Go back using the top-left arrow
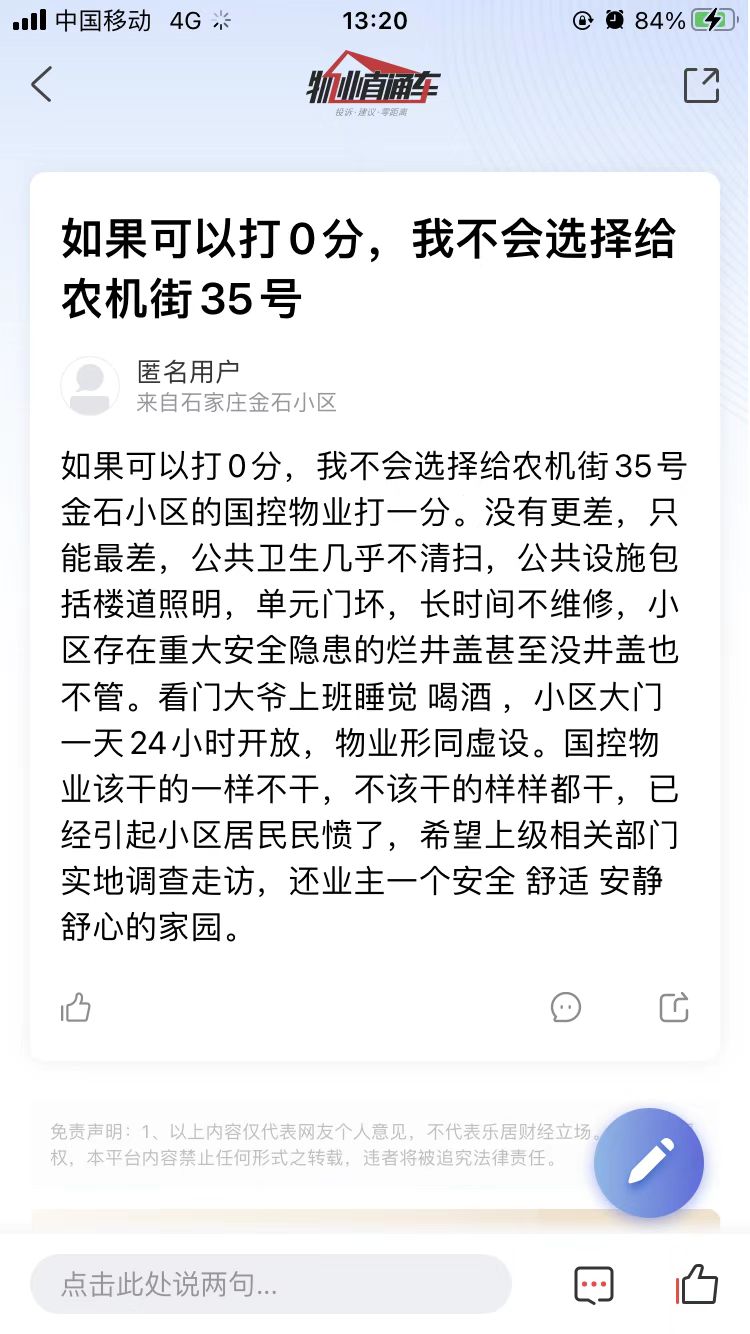This screenshot has width=750, height=1334. [41, 85]
